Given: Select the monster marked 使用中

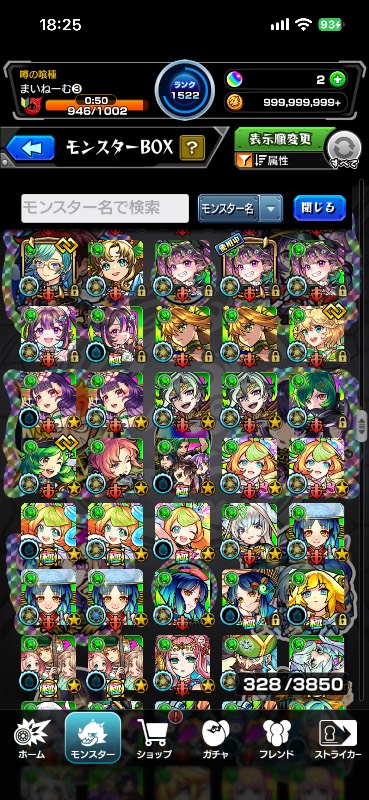Looking at the screenshot, I should [249, 269].
